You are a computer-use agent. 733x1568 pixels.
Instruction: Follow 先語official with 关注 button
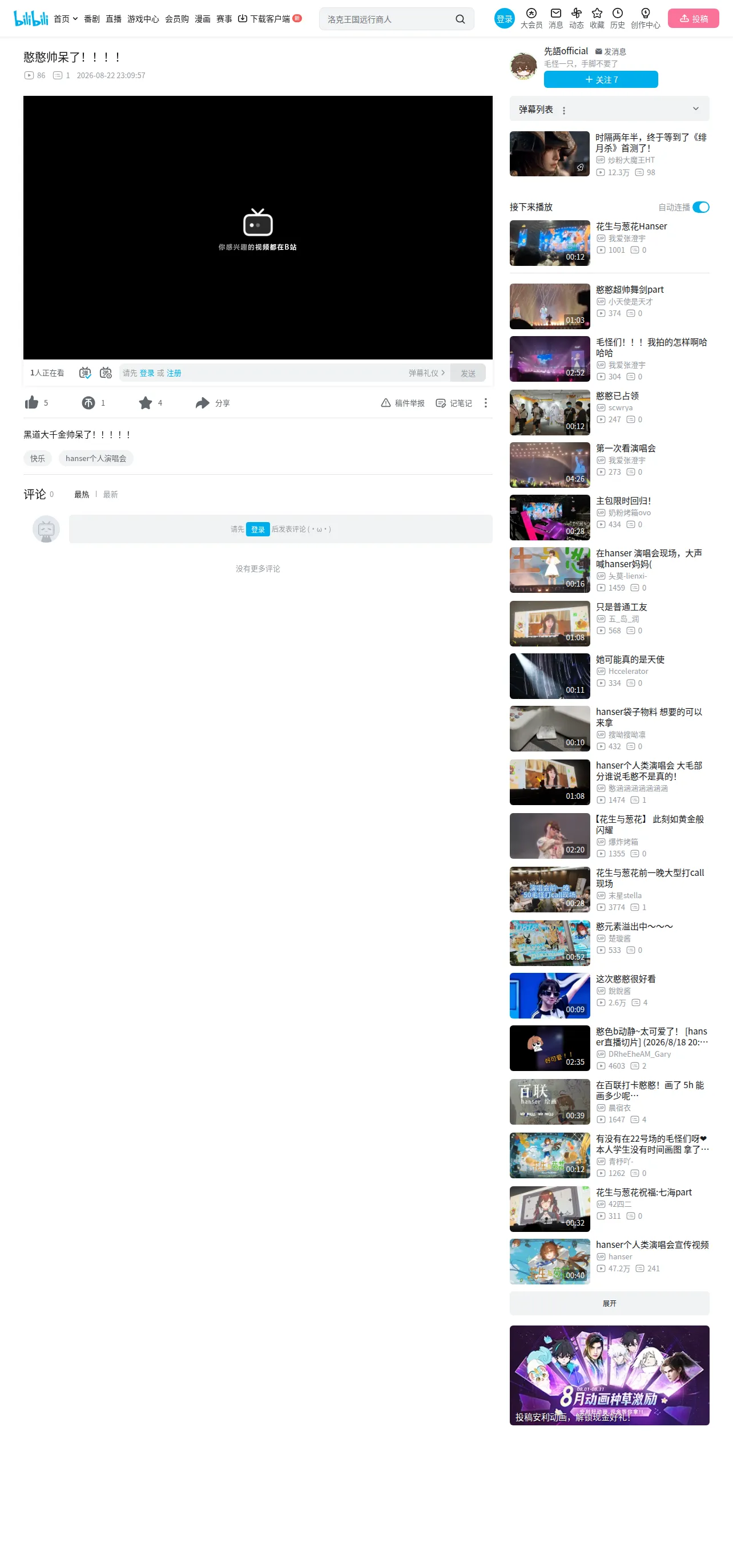601,79
